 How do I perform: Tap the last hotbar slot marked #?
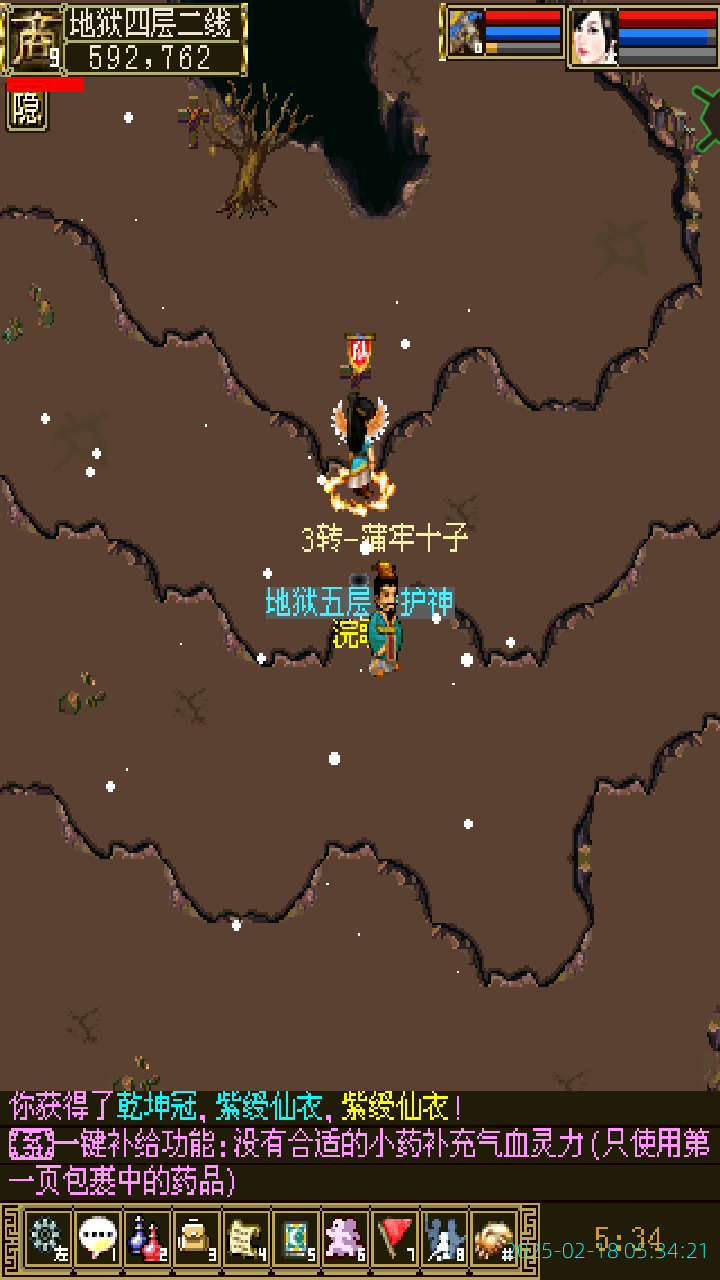click(494, 1238)
